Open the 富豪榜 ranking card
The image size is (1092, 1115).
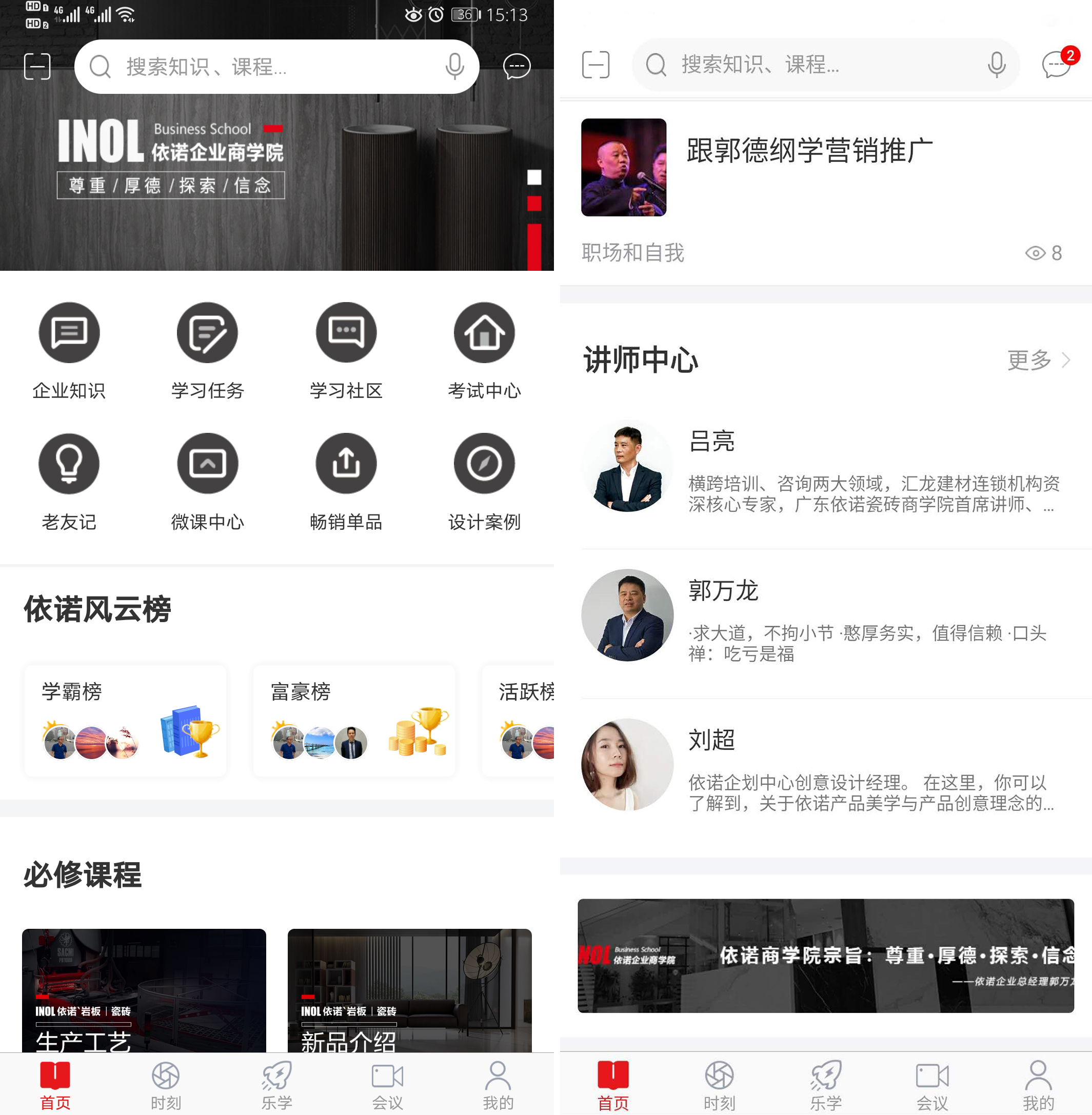pyautogui.click(x=354, y=721)
